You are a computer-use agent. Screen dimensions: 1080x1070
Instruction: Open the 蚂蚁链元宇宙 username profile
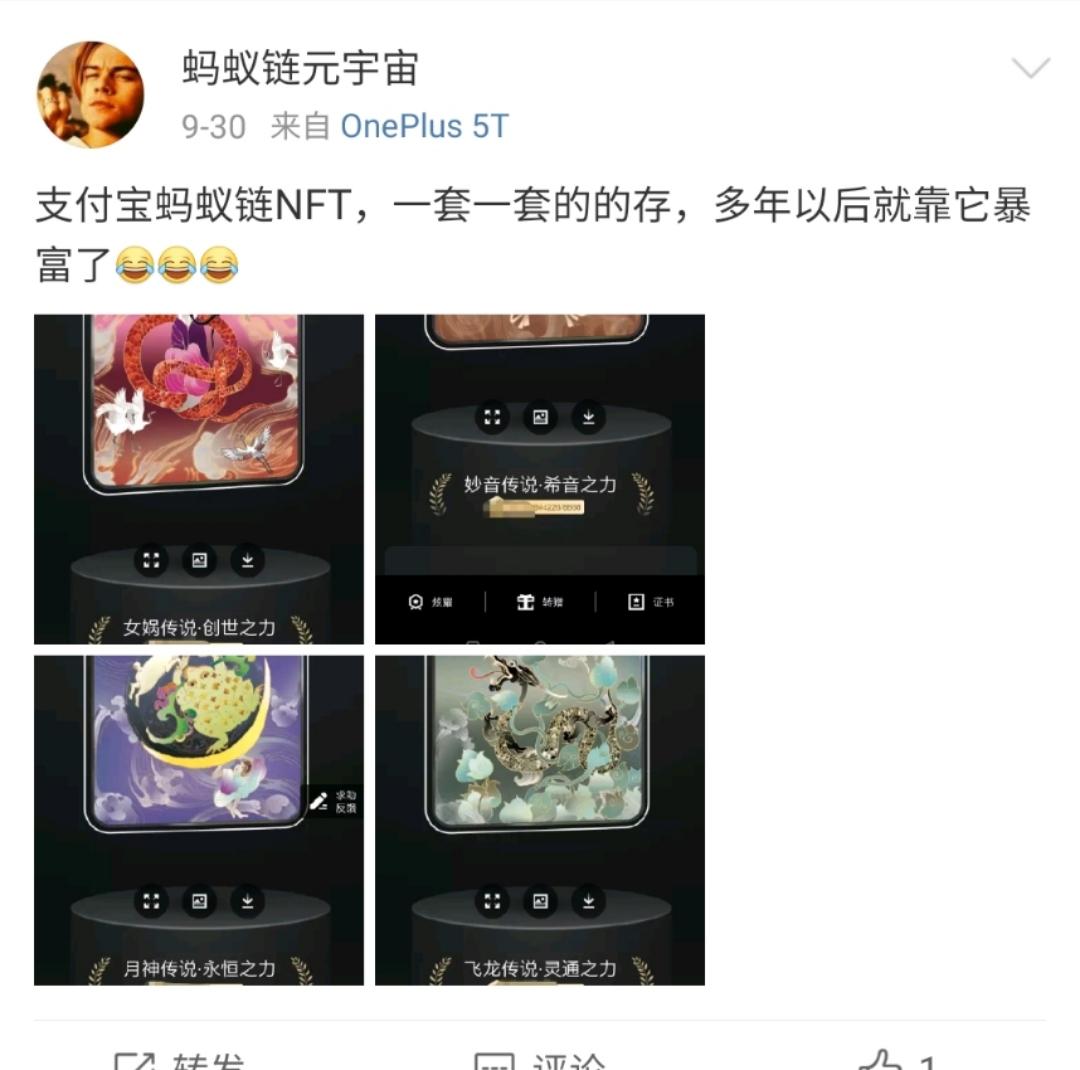click(x=299, y=69)
